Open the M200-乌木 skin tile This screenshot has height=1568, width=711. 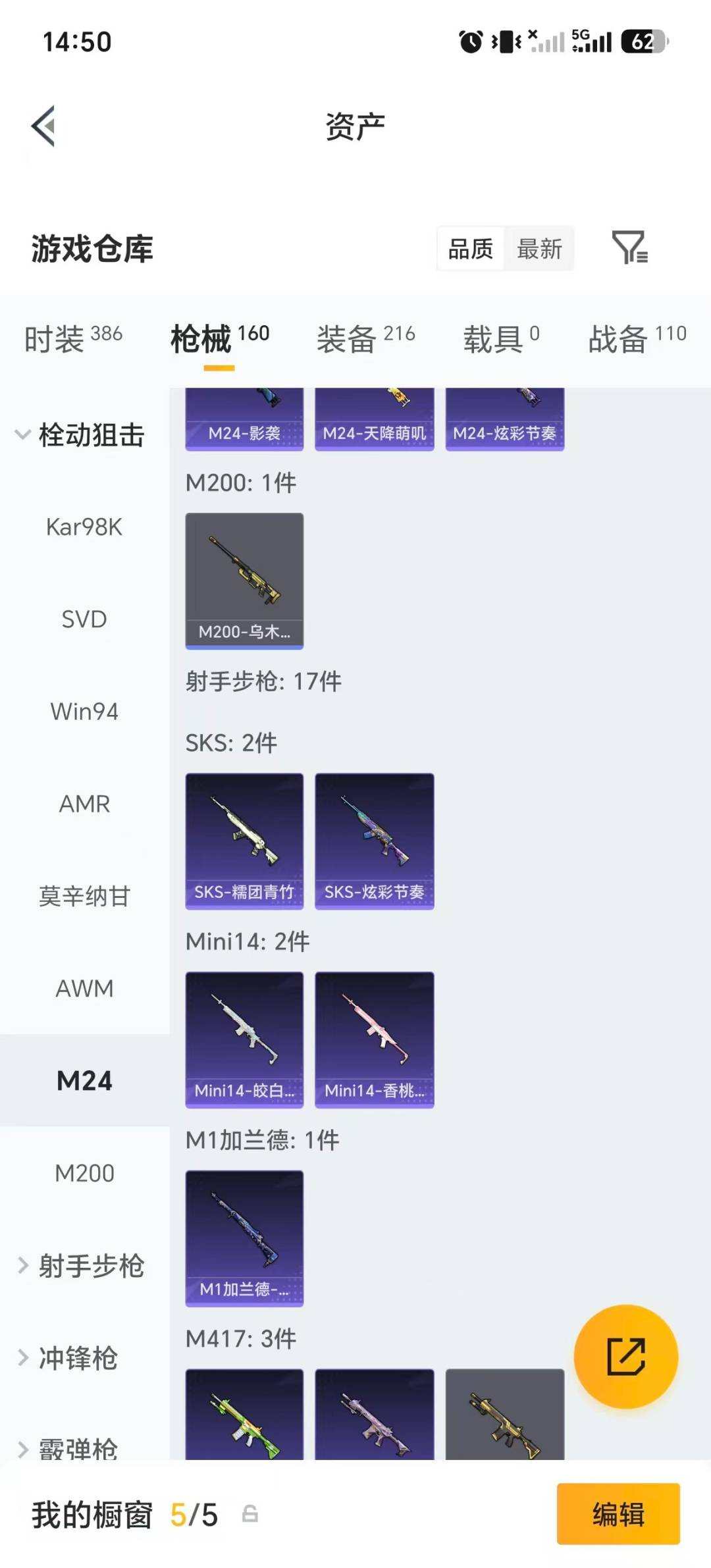[244, 581]
